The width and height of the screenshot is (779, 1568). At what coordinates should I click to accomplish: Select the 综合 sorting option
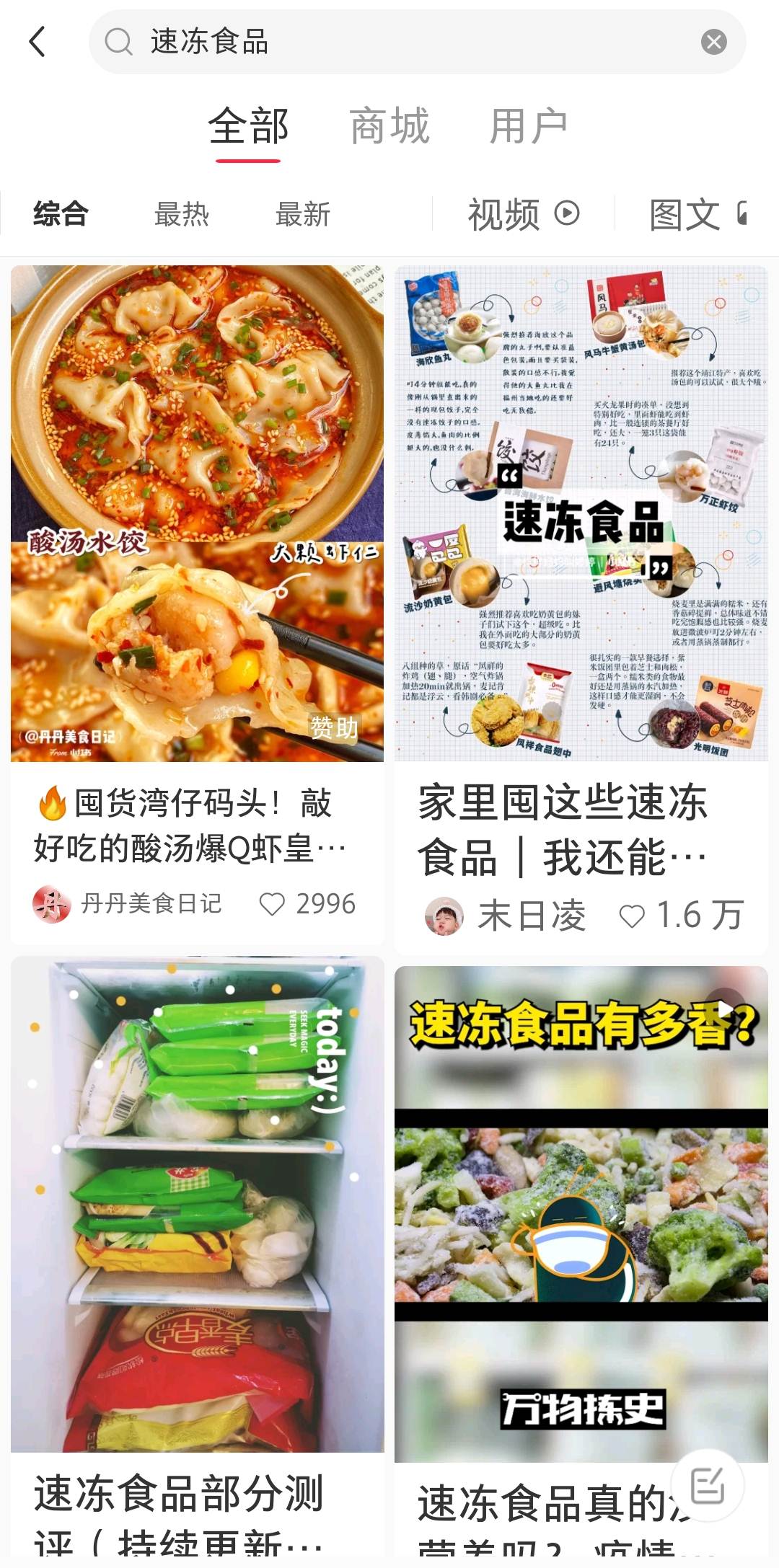pyautogui.click(x=61, y=214)
